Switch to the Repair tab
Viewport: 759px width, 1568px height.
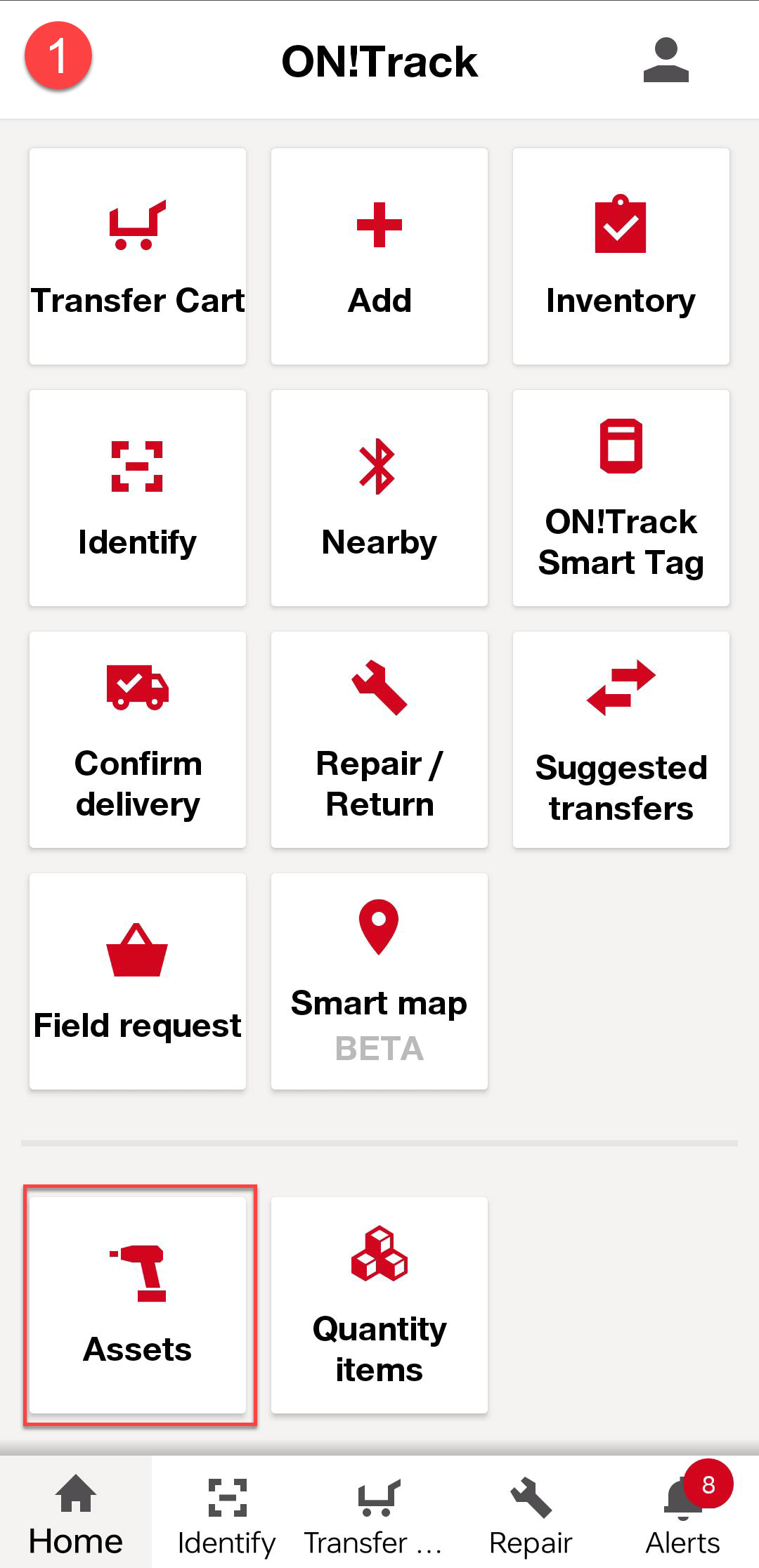click(x=531, y=1512)
